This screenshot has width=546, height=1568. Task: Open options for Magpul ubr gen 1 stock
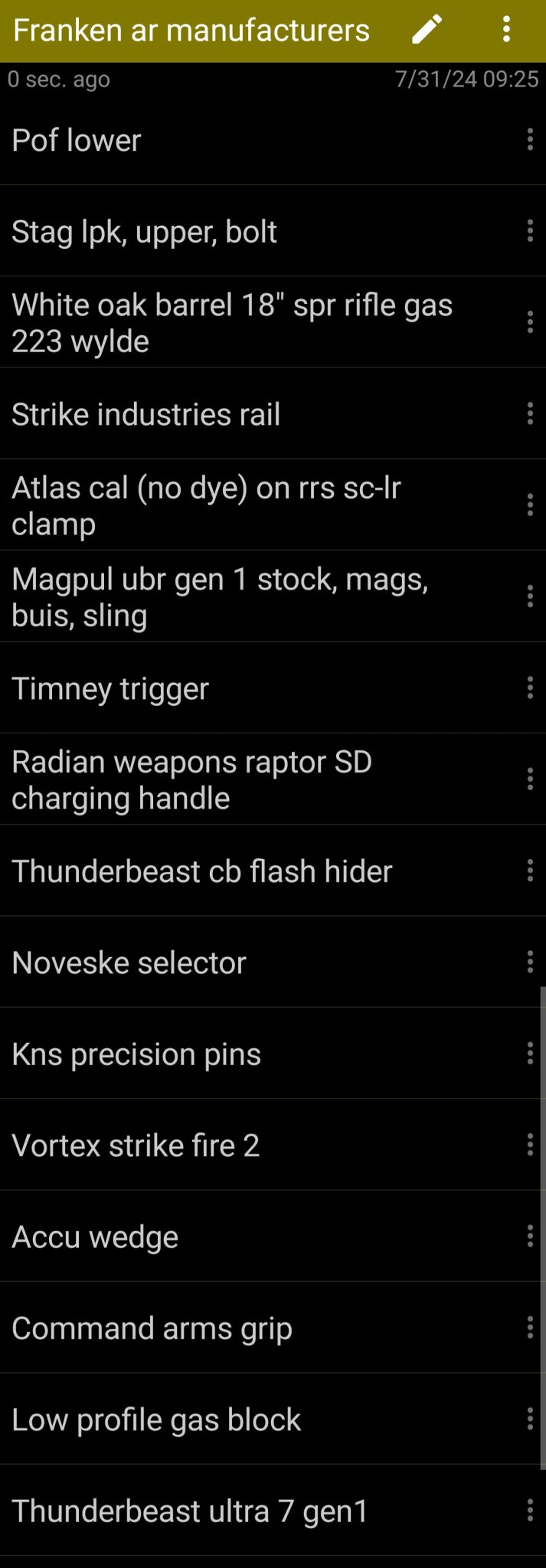[530, 596]
